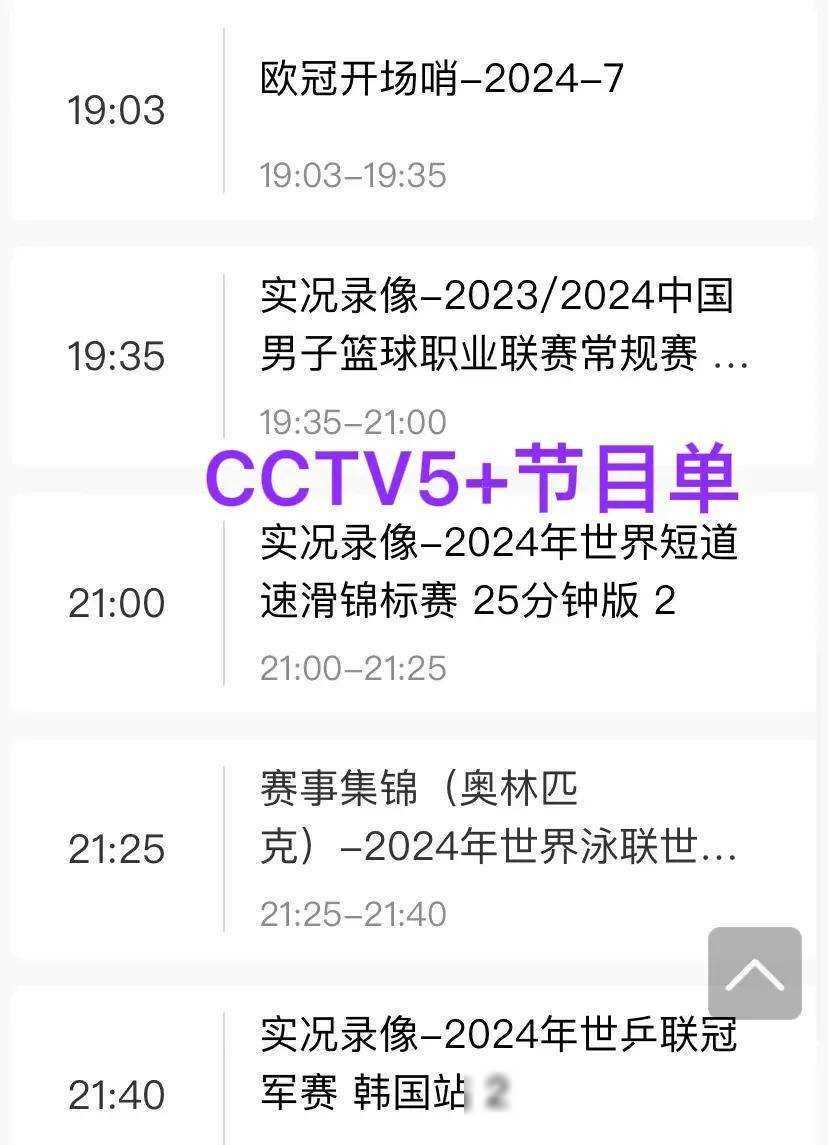Open the 19:03 欧冠开场哨 program
Image resolution: width=828 pixels, height=1145 pixels.
[x=441, y=80]
